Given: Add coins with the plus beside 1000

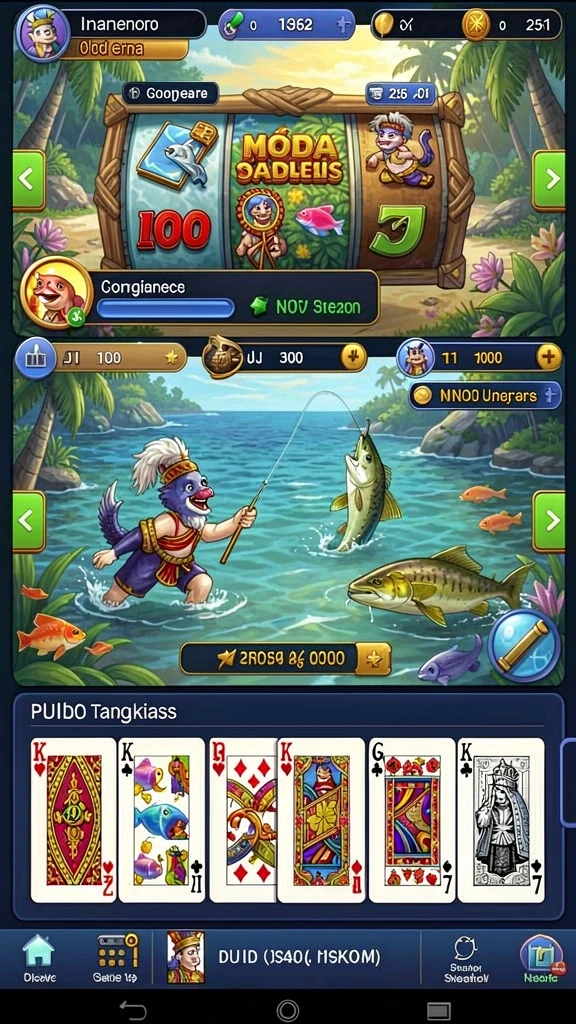Looking at the screenshot, I should coord(548,357).
